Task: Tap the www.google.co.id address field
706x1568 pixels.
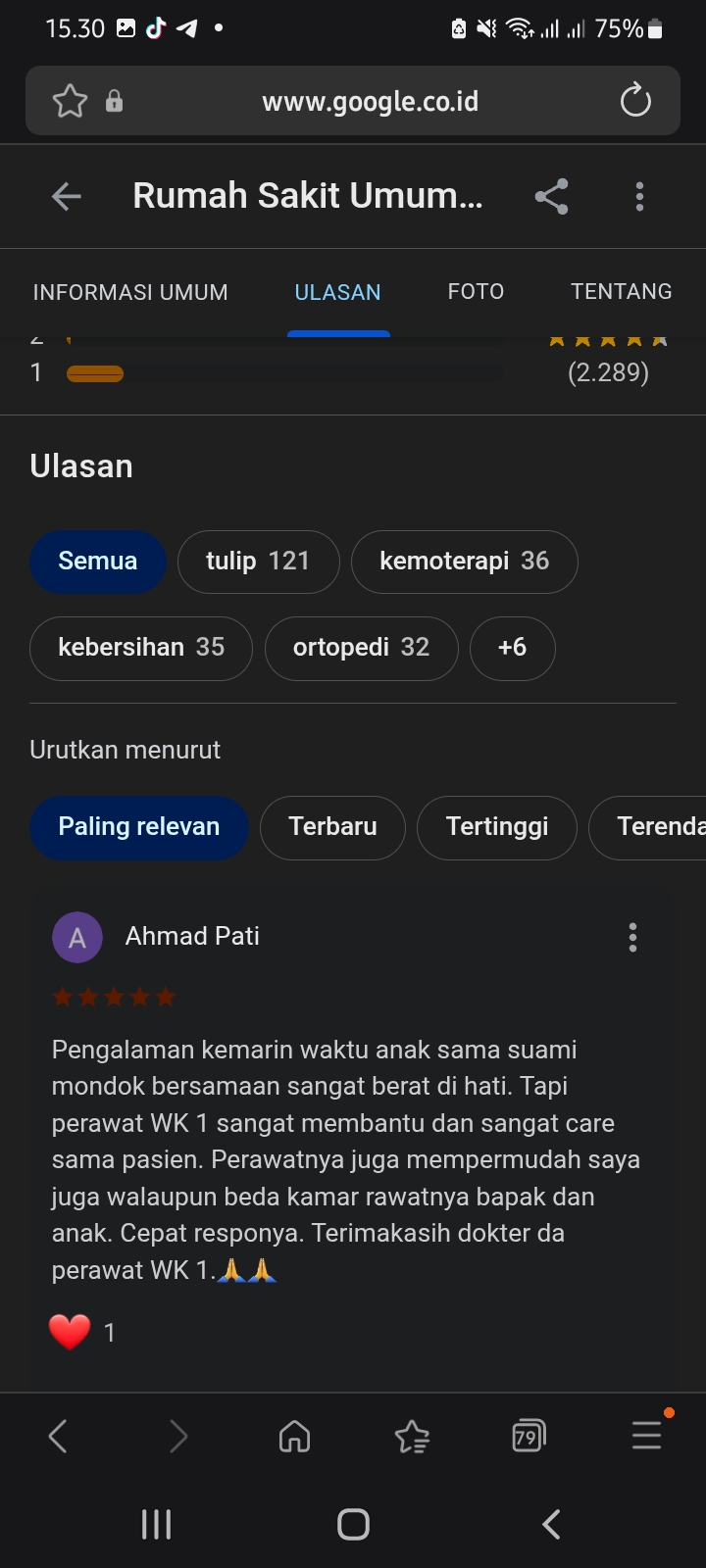Action: (370, 101)
